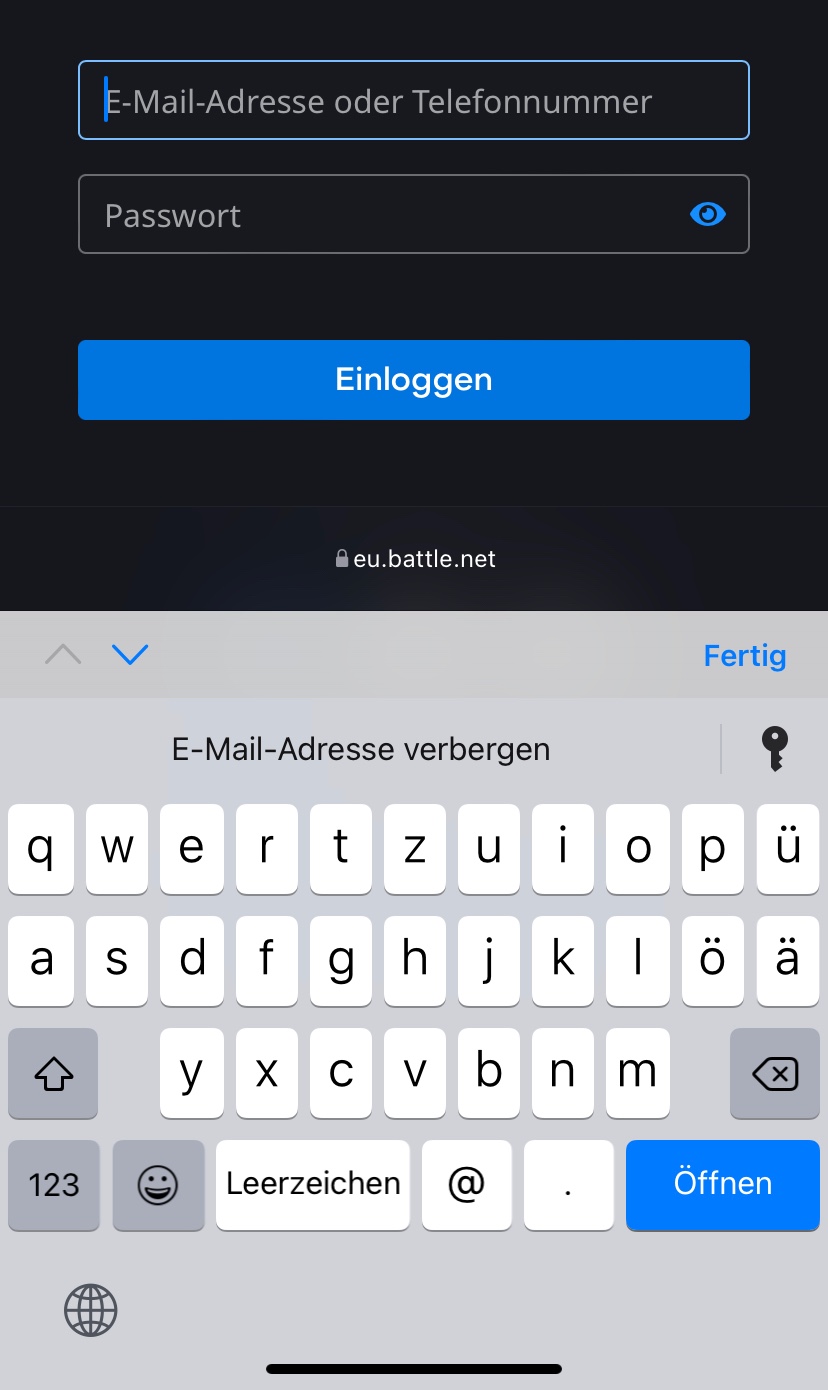Tap the letter q key
The image size is (828, 1390).
pos(41,849)
